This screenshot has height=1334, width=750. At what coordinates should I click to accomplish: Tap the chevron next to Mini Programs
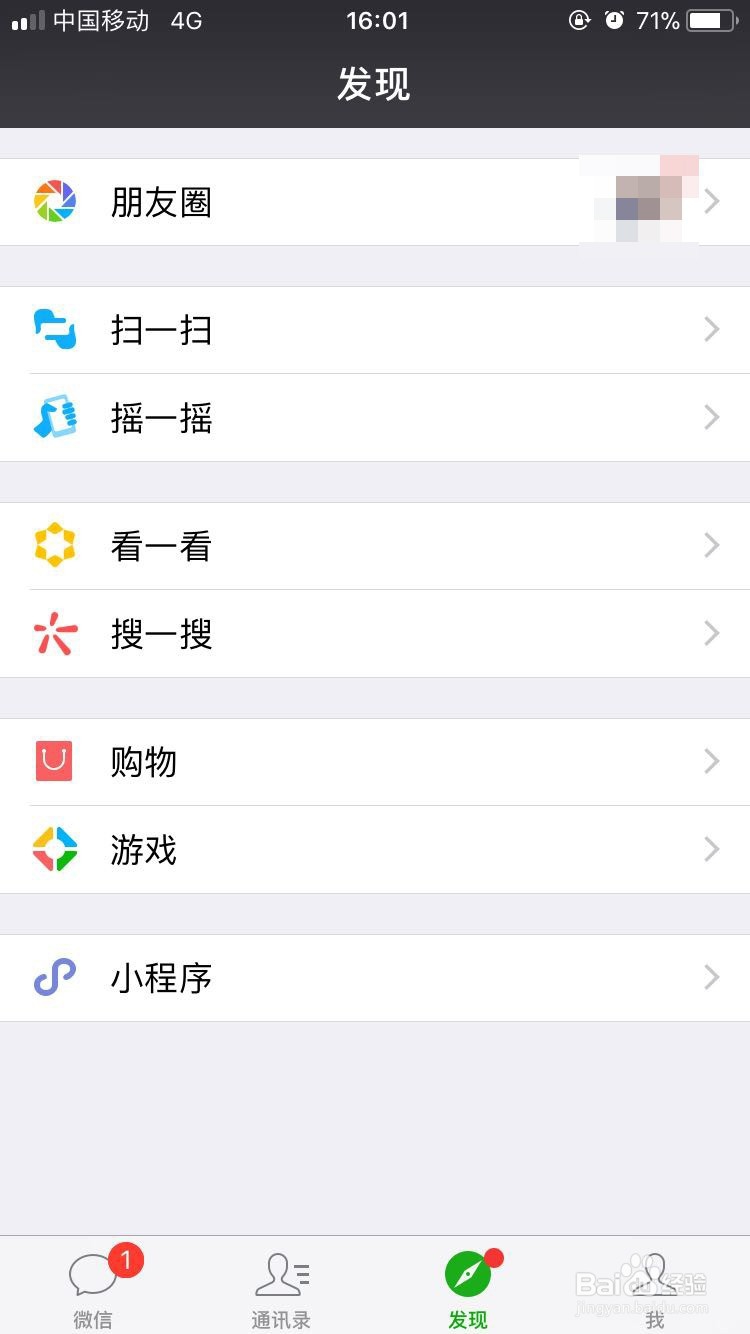(x=711, y=978)
